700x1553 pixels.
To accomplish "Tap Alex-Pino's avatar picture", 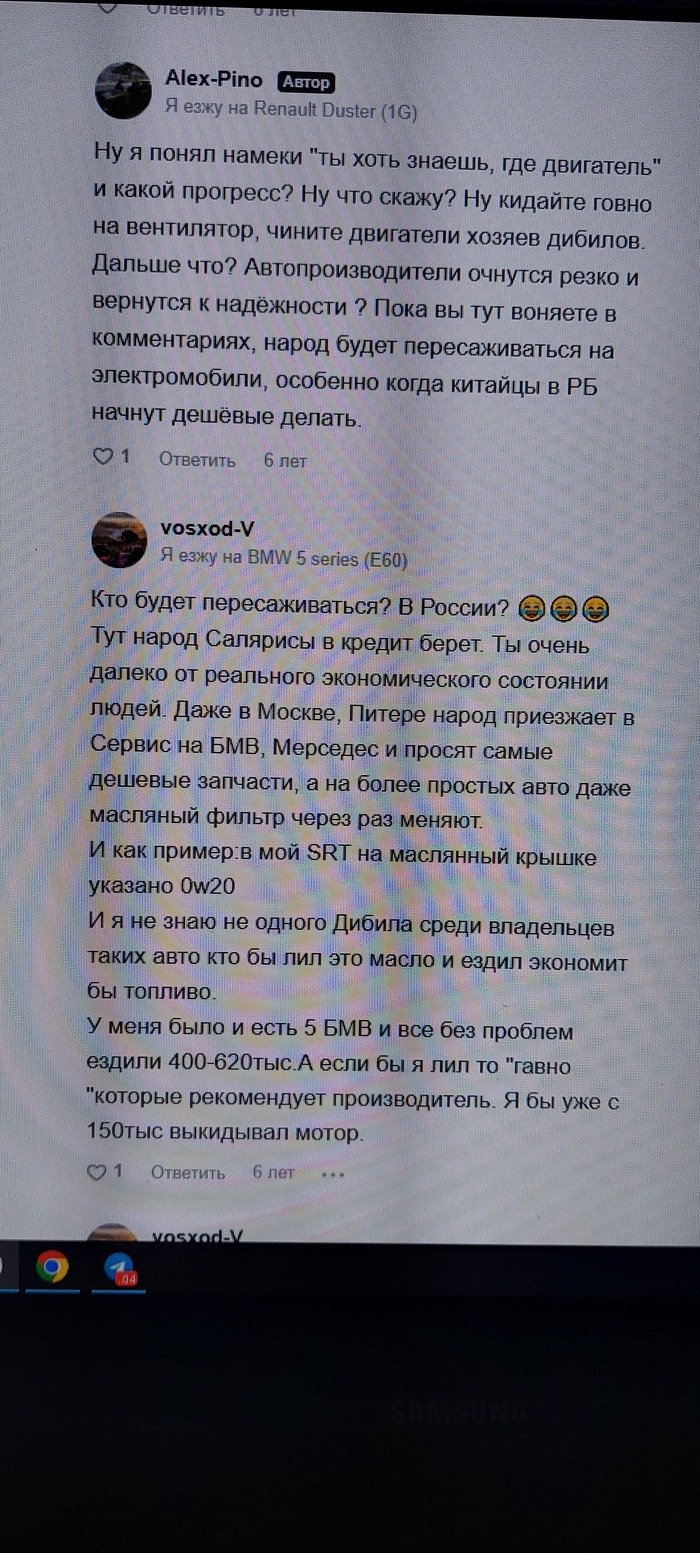I will (123, 91).
